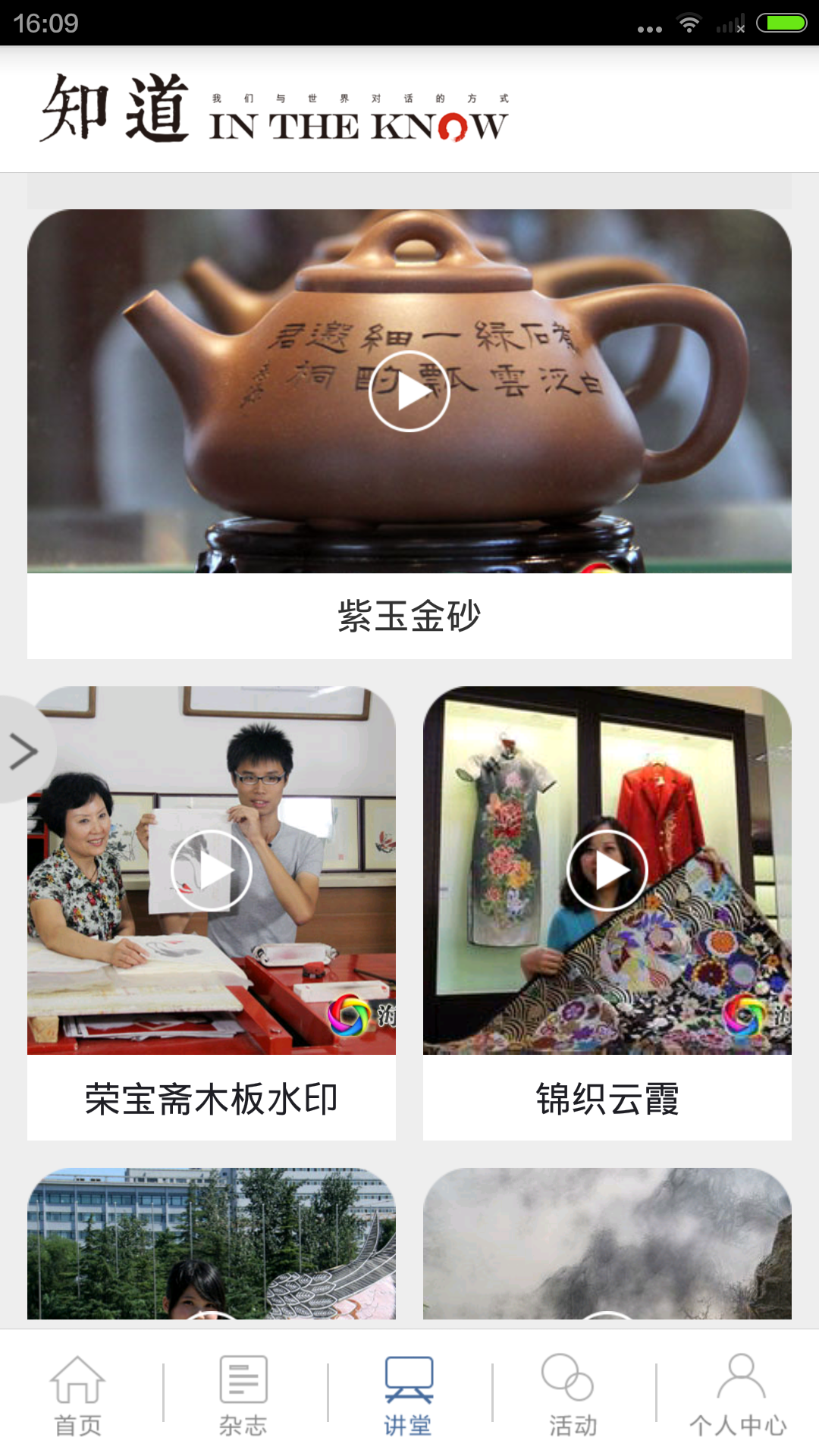Play the 紫玉金砂 video
Image resolution: width=819 pixels, height=1456 pixels.
point(409,391)
